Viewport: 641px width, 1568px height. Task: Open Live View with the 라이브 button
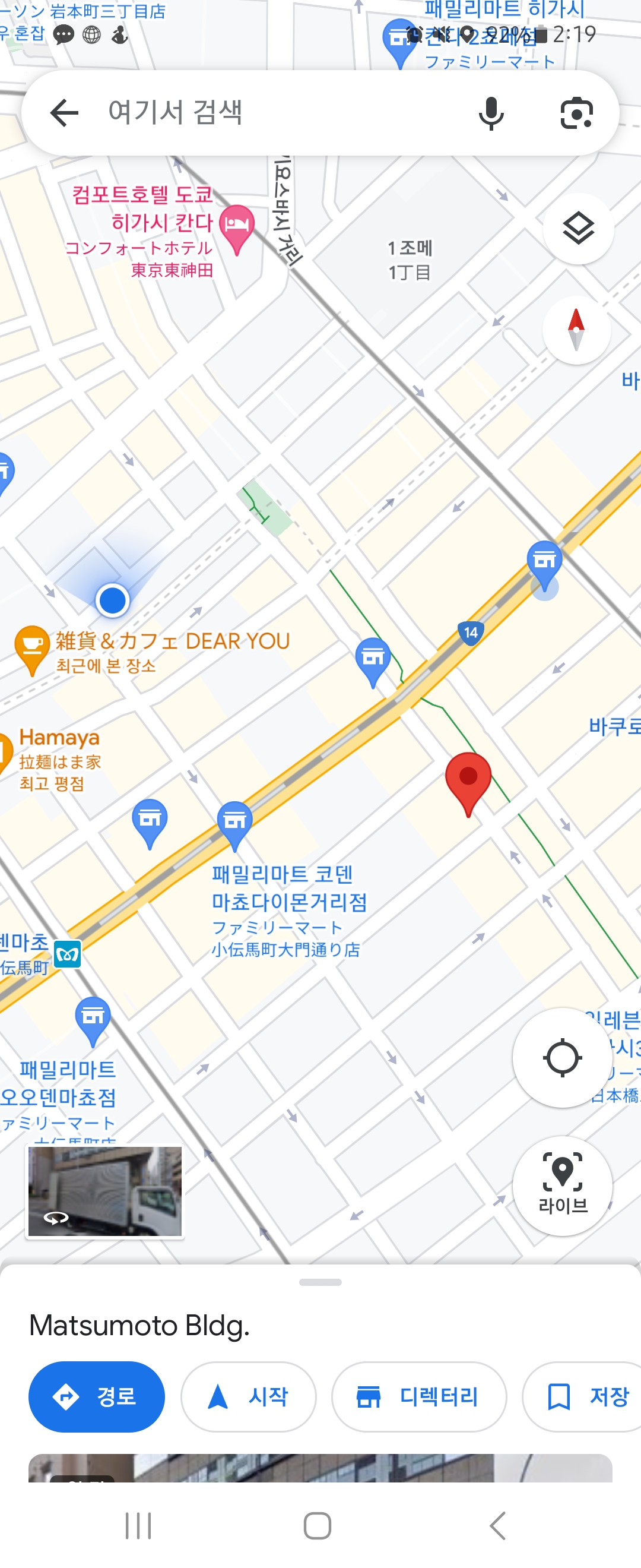562,1185
